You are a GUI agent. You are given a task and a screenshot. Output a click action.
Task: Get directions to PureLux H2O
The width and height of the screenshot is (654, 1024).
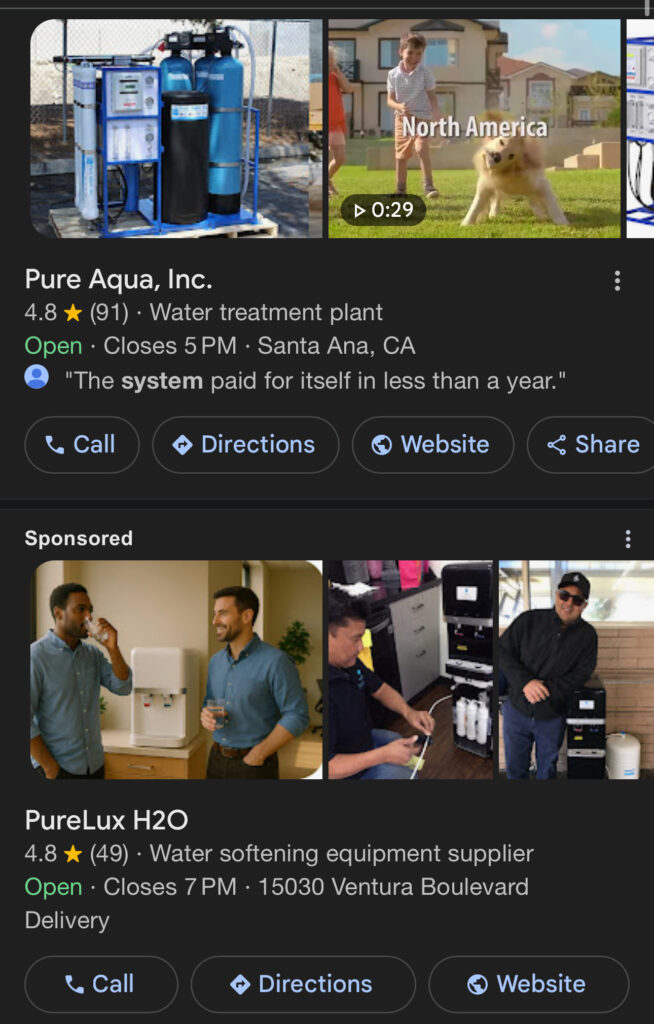click(x=302, y=984)
